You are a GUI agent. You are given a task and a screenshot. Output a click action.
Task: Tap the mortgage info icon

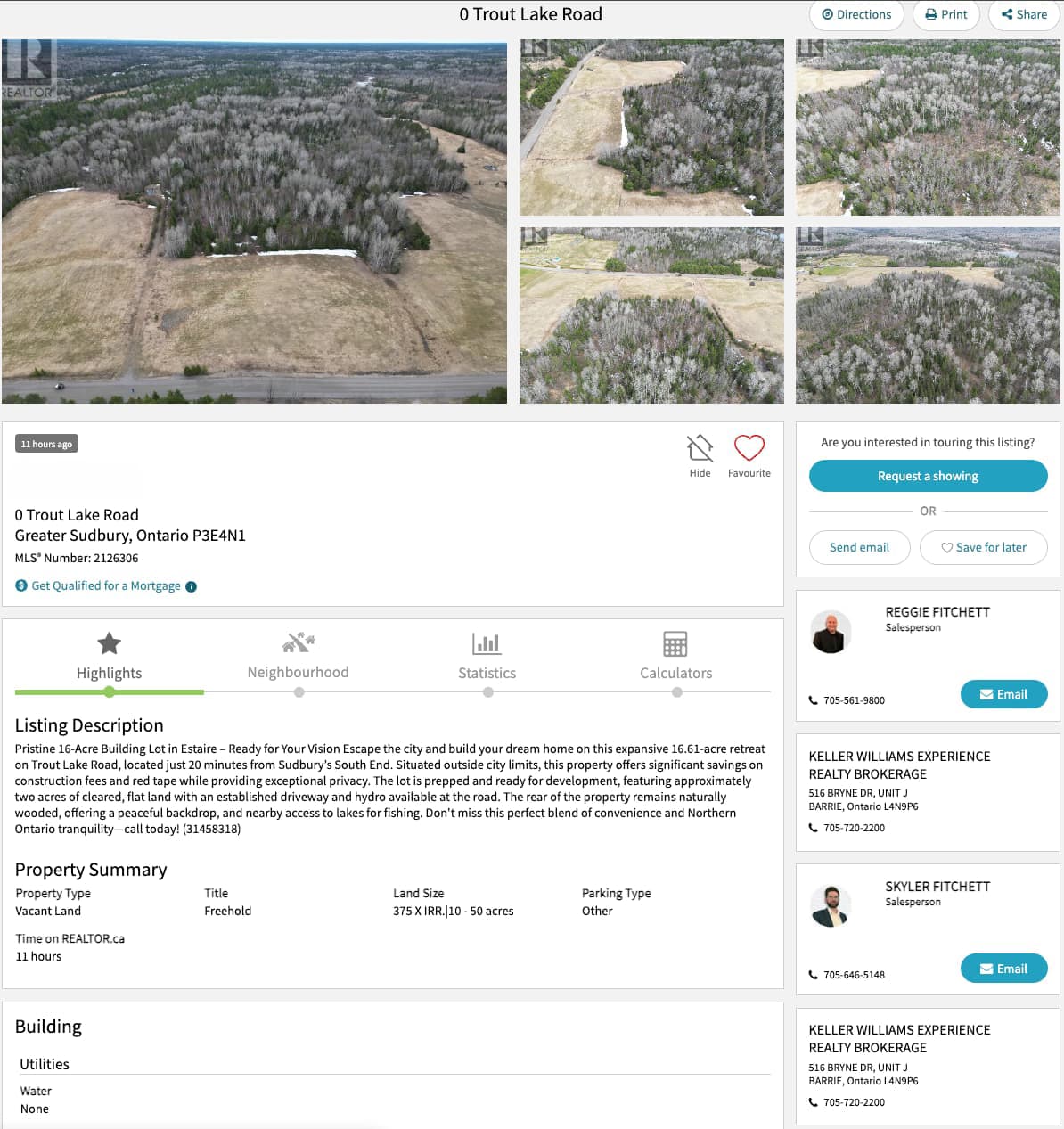click(x=191, y=586)
